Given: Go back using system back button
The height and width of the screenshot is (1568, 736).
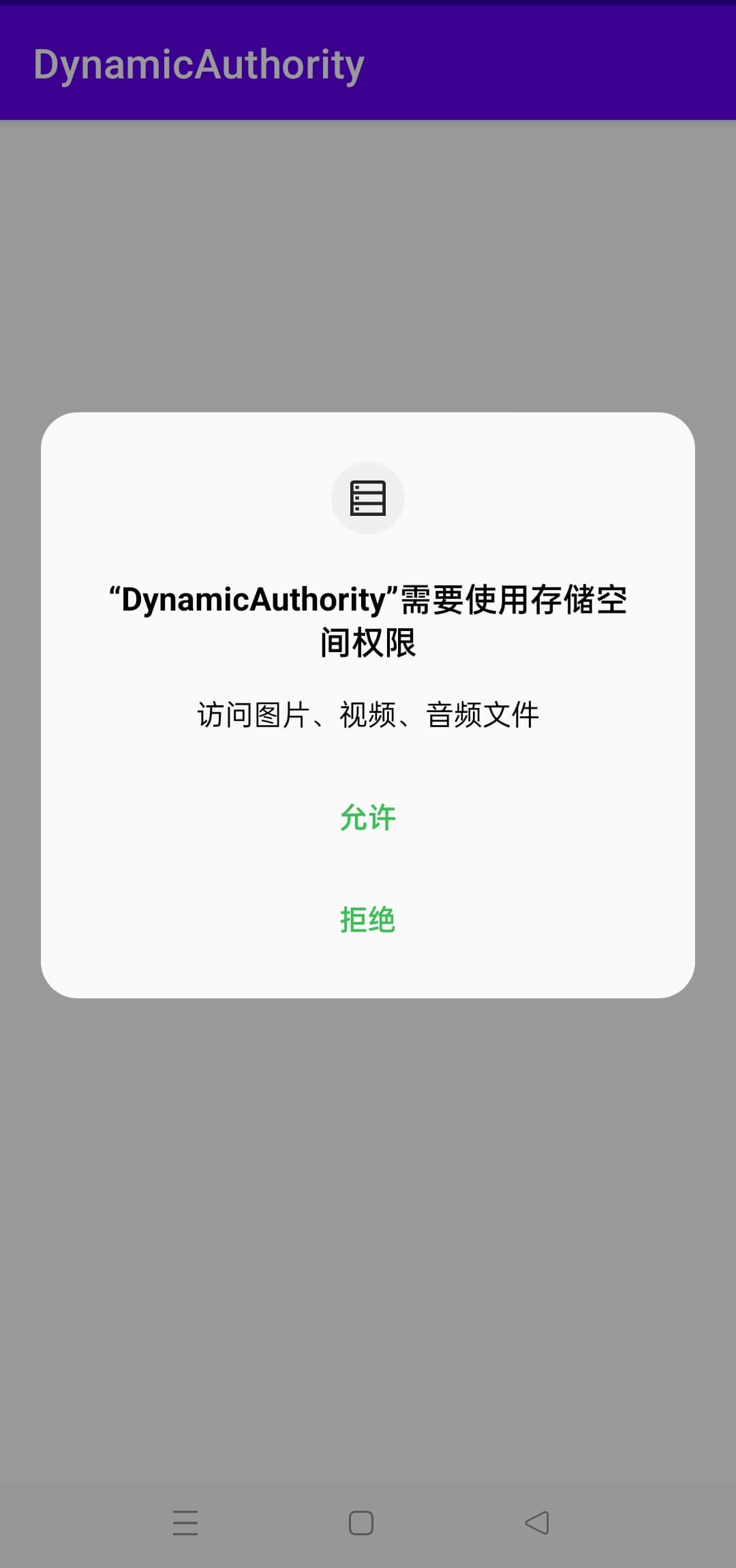Looking at the screenshot, I should coord(537,1523).
